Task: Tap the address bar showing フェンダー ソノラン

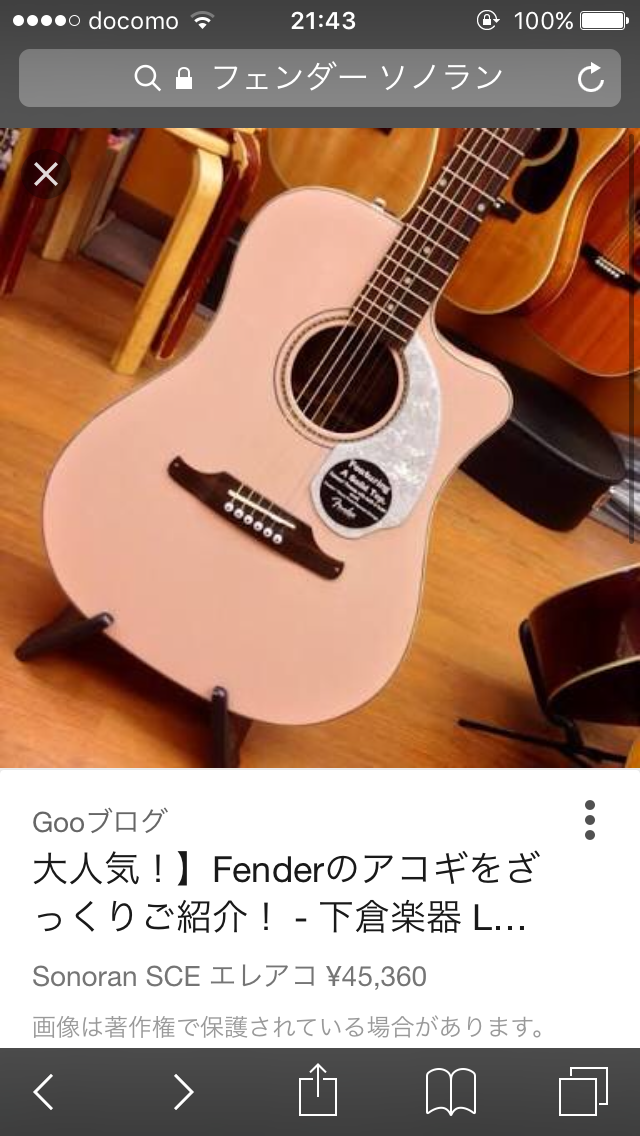Action: click(x=318, y=77)
